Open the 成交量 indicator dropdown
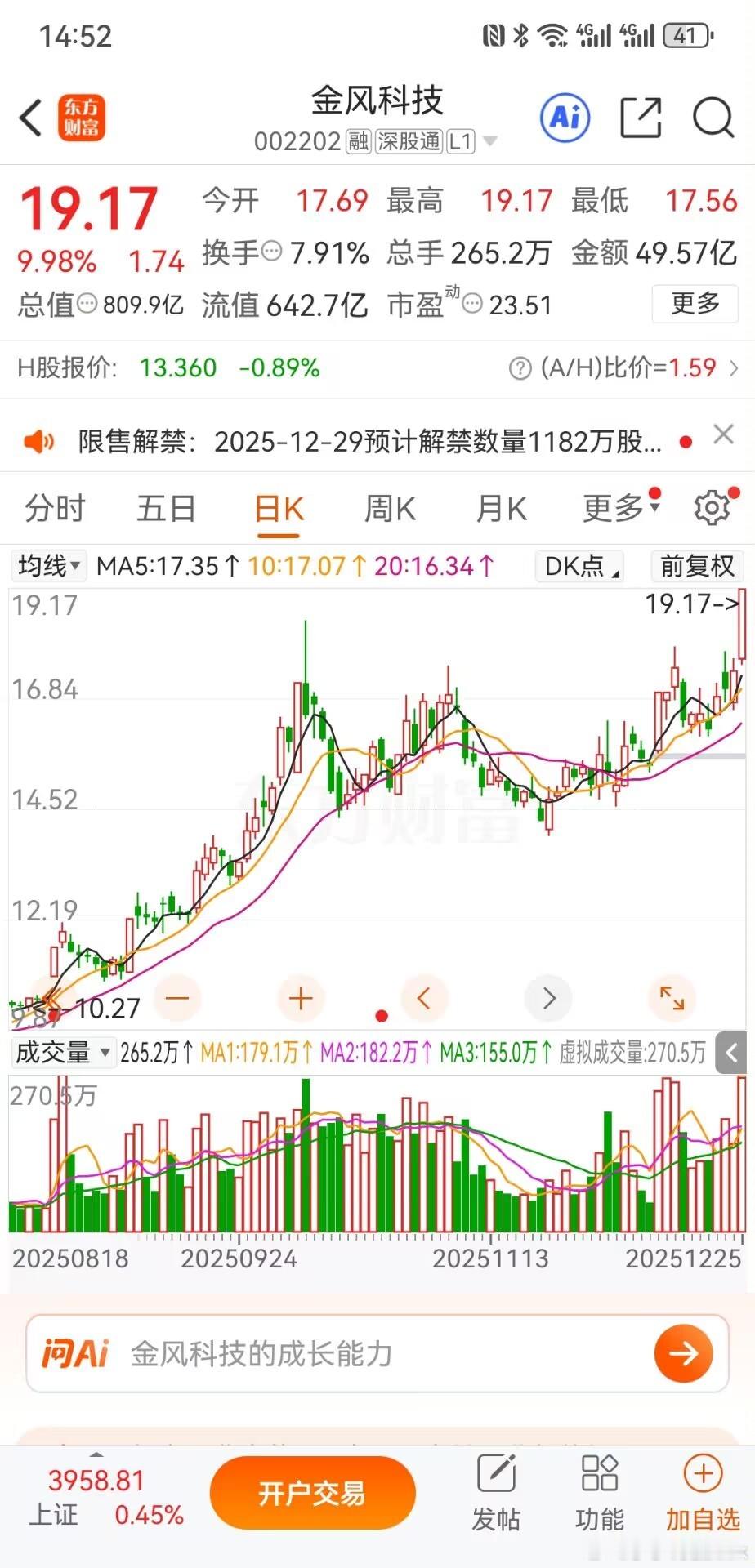This screenshot has width=755, height=1568. coord(62,1053)
